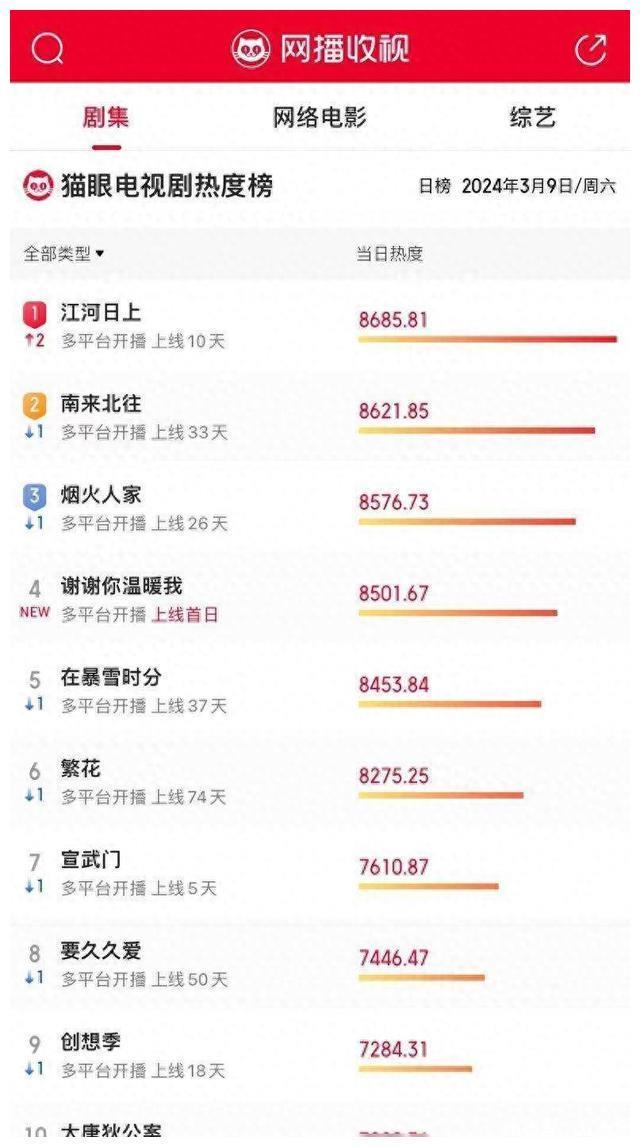
Task: Expand the 全部类型 filter dropdown
Action: coord(64,254)
